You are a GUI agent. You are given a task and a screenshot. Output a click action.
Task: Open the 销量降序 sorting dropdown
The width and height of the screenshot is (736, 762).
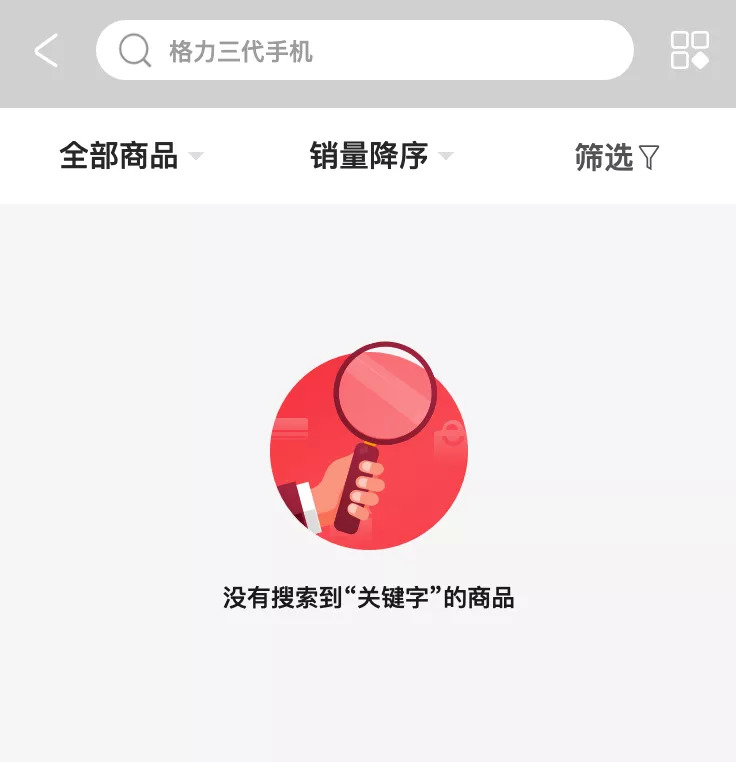coord(381,157)
